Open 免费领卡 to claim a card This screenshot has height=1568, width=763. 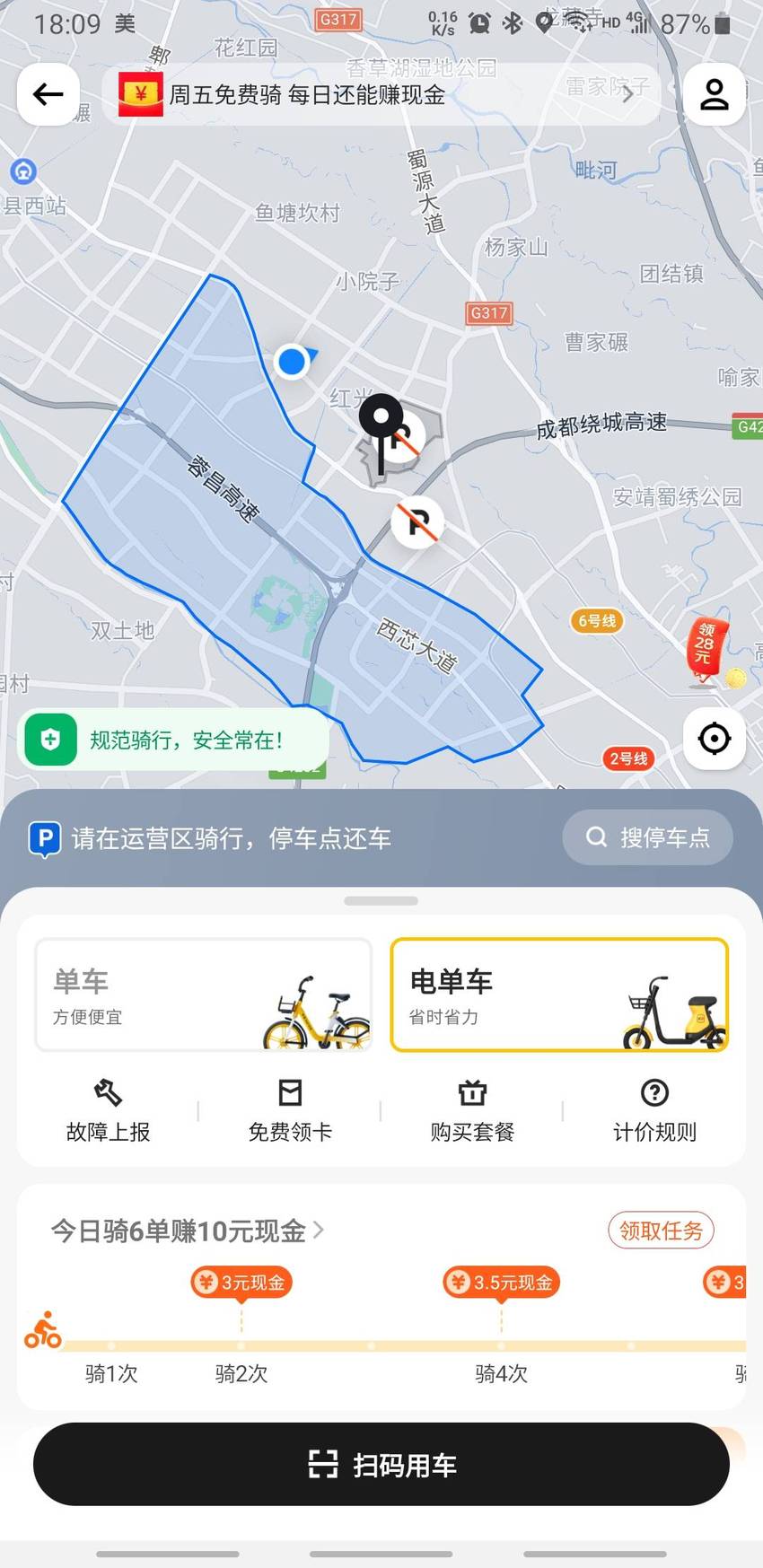click(x=290, y=1111)
